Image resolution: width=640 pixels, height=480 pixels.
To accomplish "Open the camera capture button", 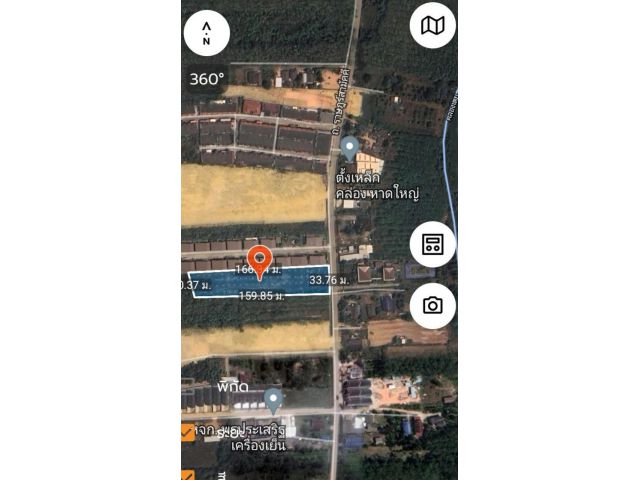I will 433,306.
